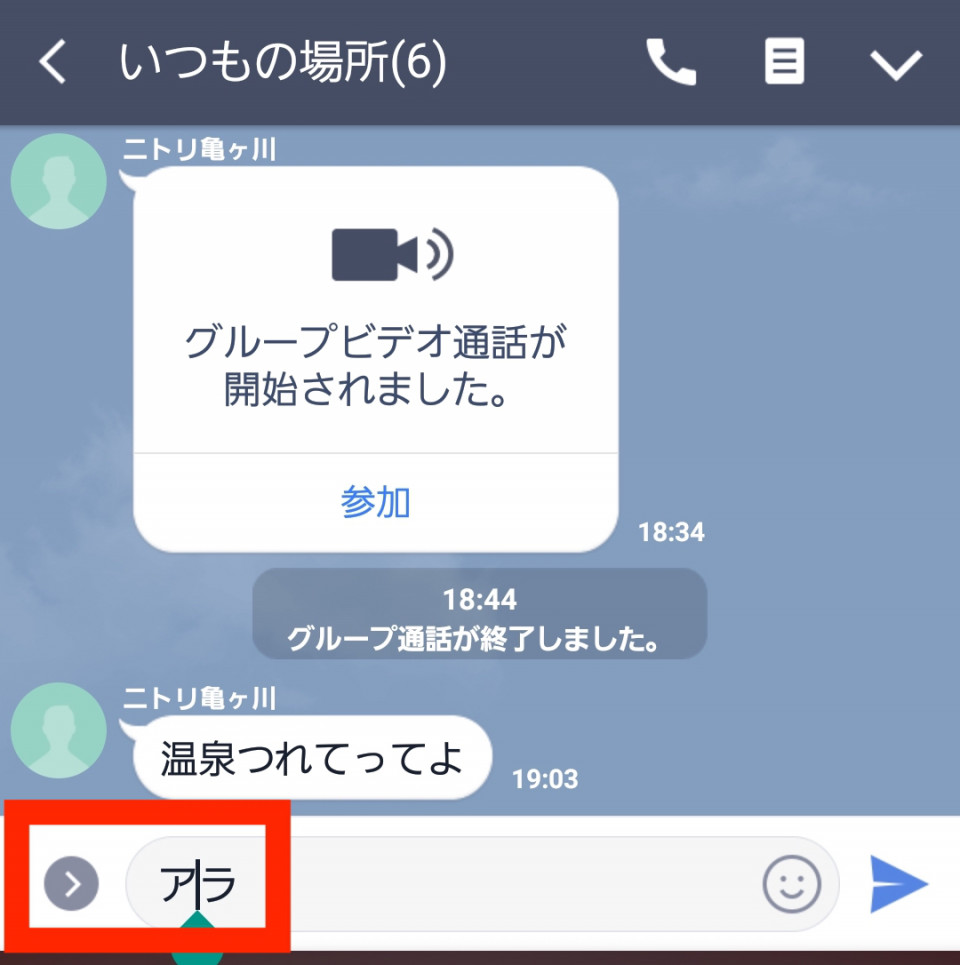The image size is (960, 965).
Task: Open ニトリ亀ヶ川's avatar beside the video call card
Action: [58, 181]
